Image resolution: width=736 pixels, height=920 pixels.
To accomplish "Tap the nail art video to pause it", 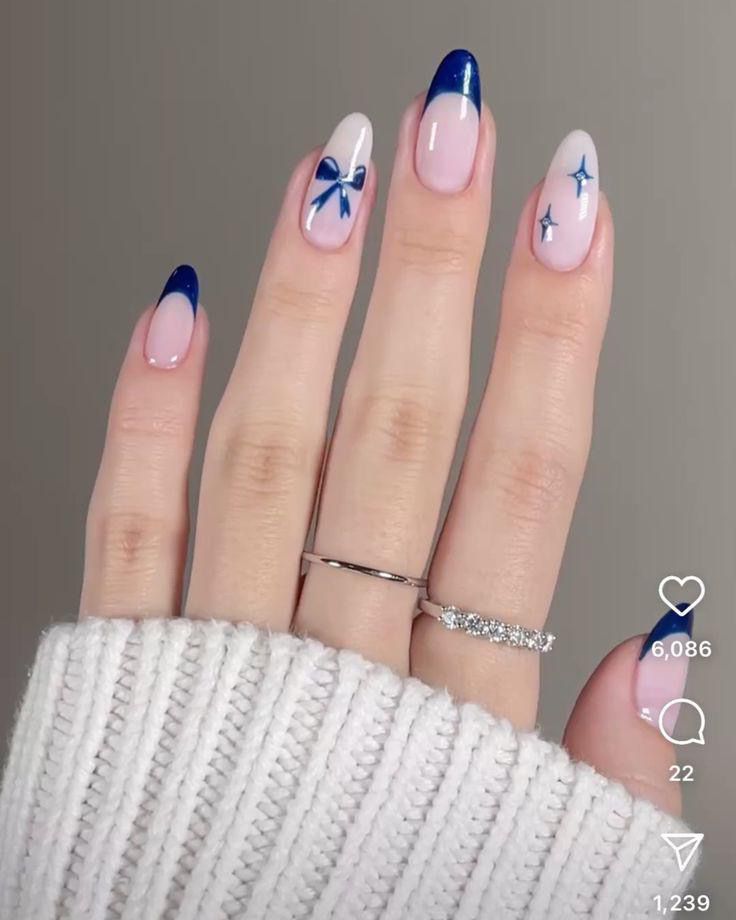I will pos(370,460).
